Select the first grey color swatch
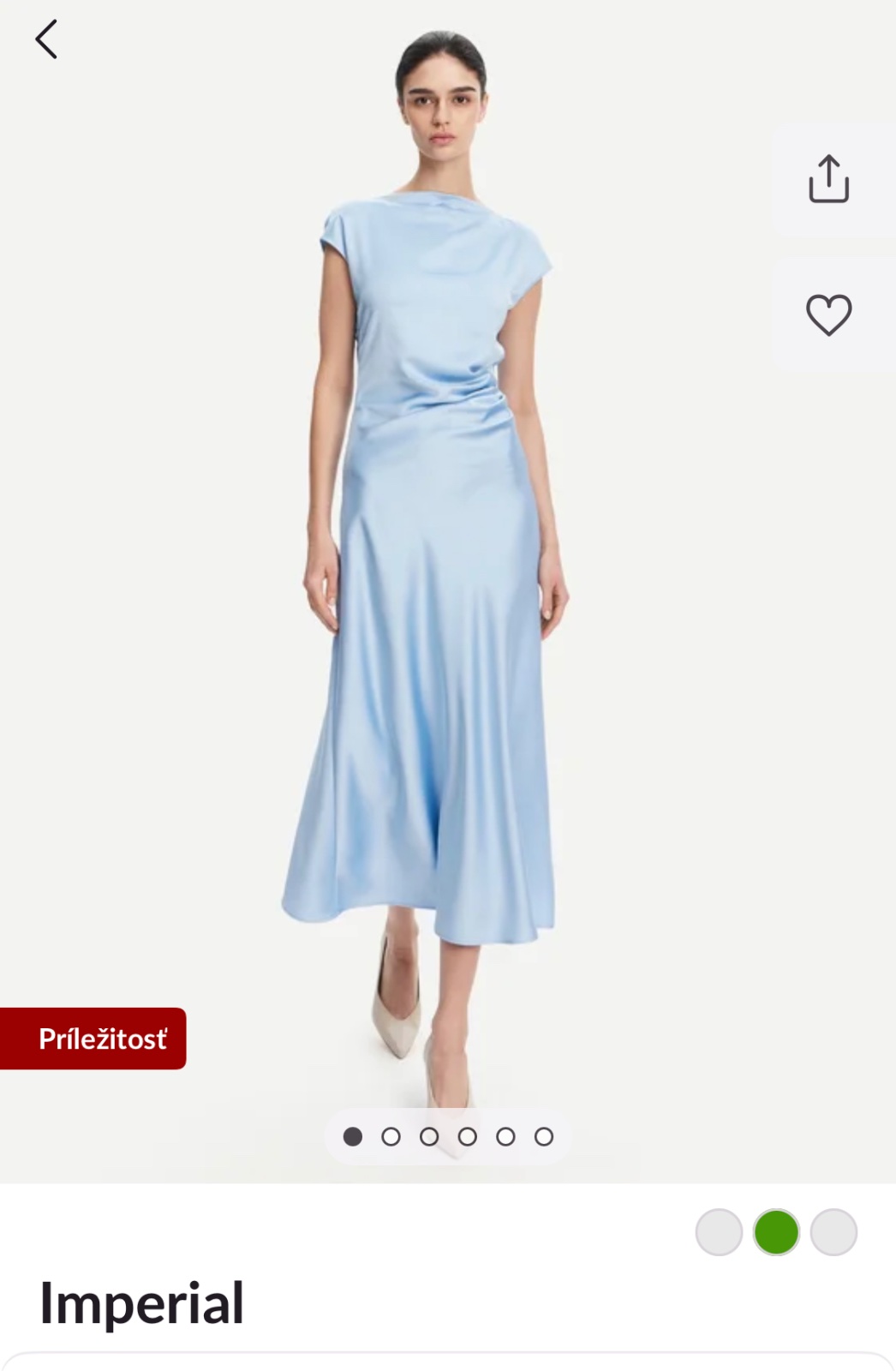The image size is (896, 1371). pos(719,1232)
